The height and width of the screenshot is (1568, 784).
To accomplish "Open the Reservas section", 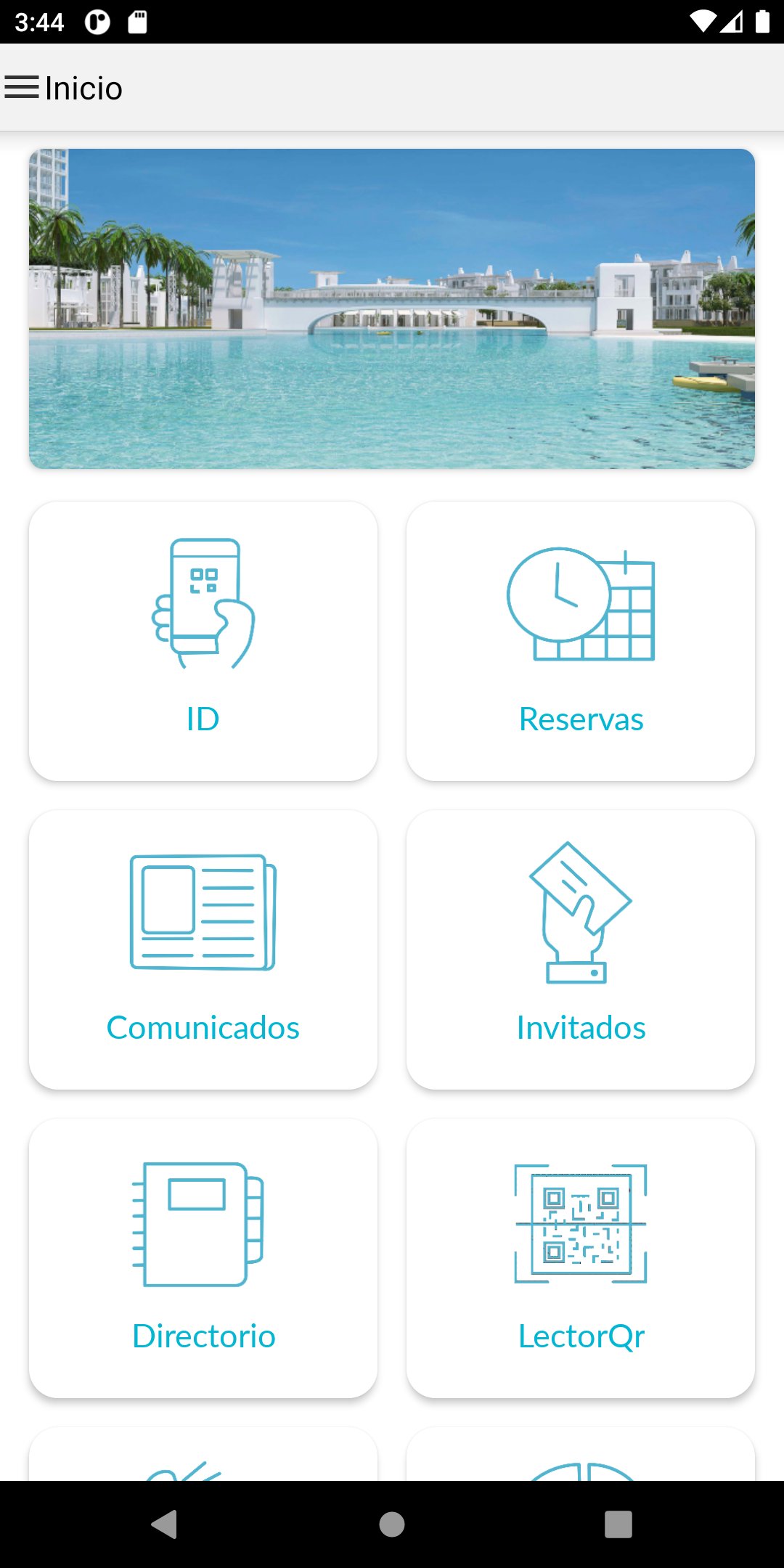I will pyautogui.click(x=581, y=640).
